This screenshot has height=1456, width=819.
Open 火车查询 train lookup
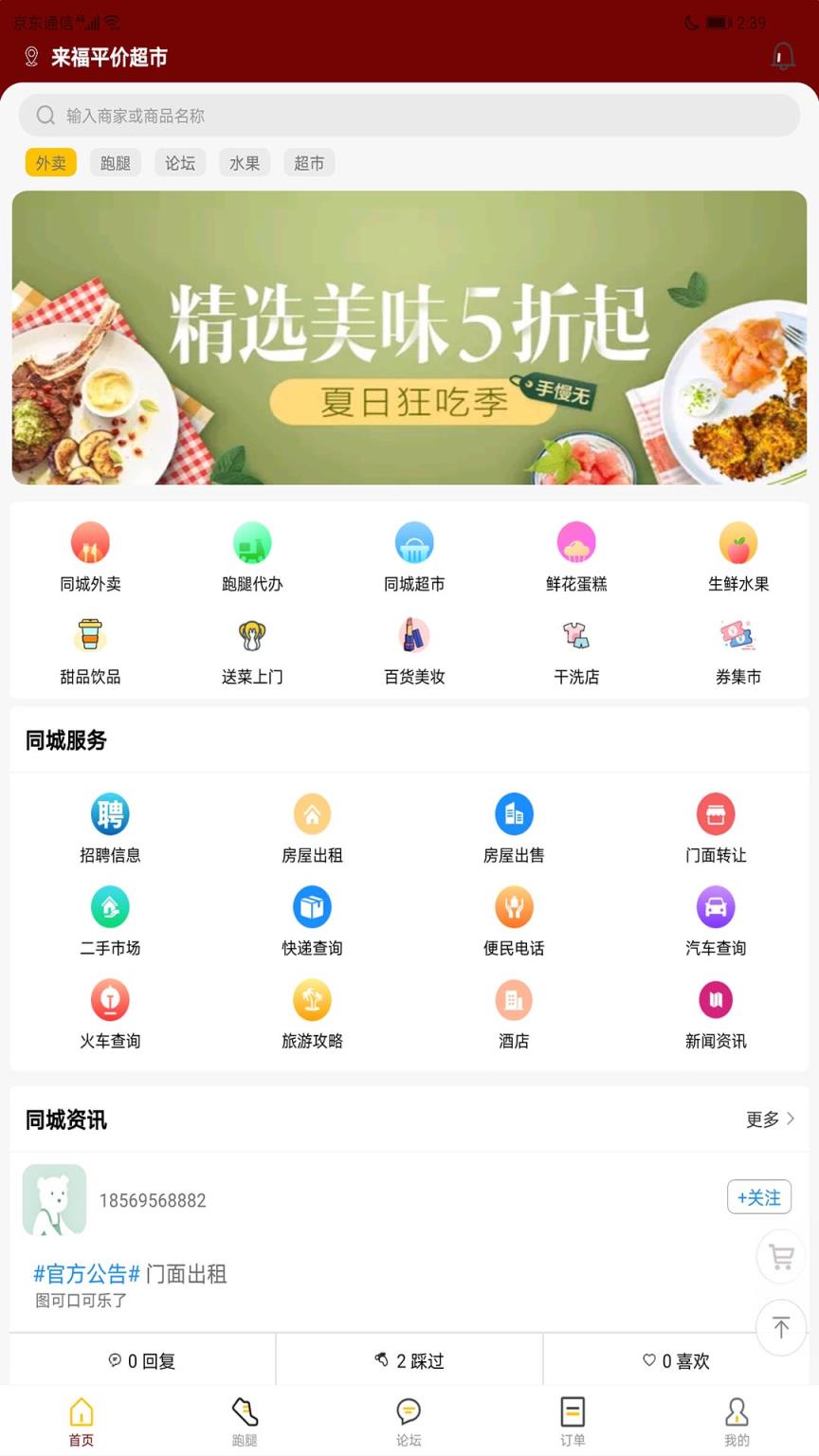[x=110, y=1010]
